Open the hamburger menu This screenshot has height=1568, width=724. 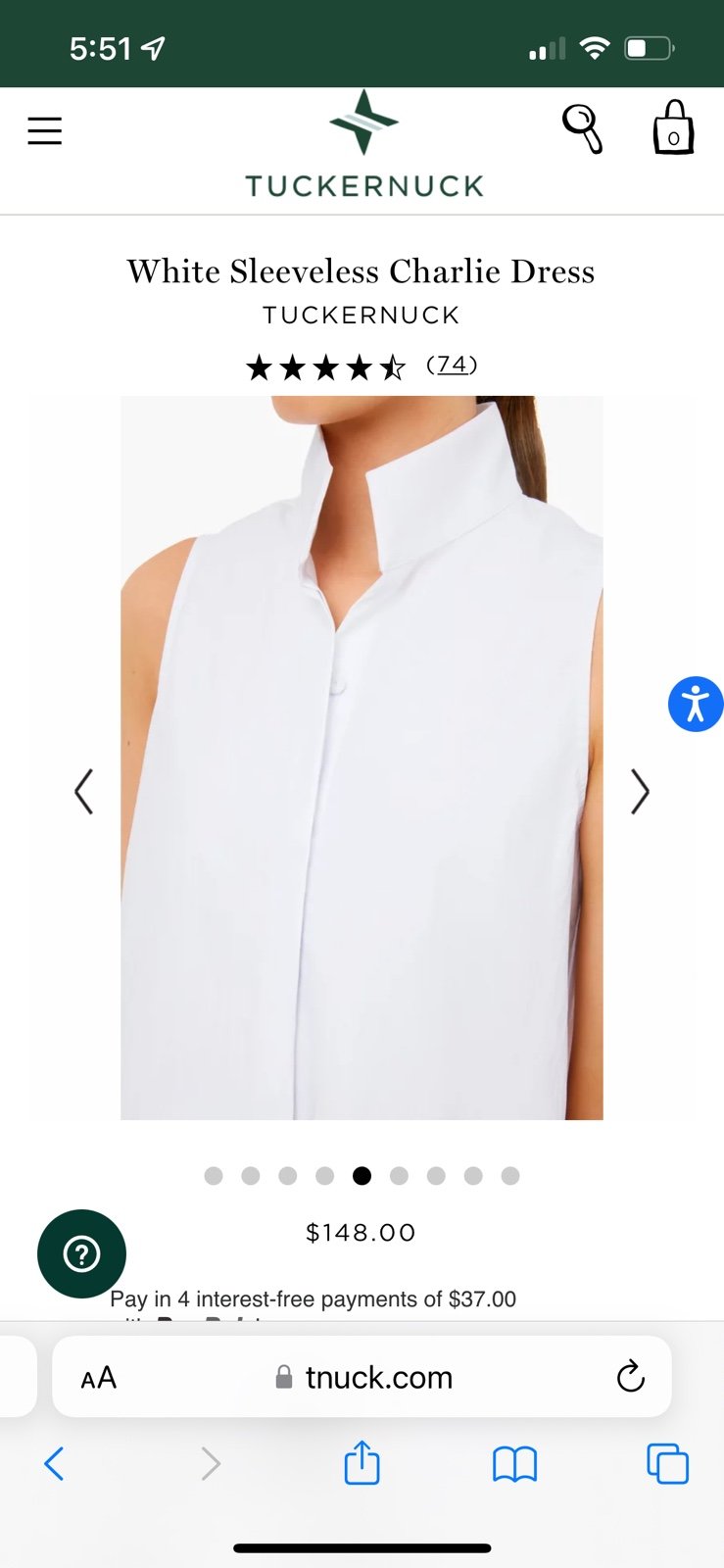(x=44, y=130)
